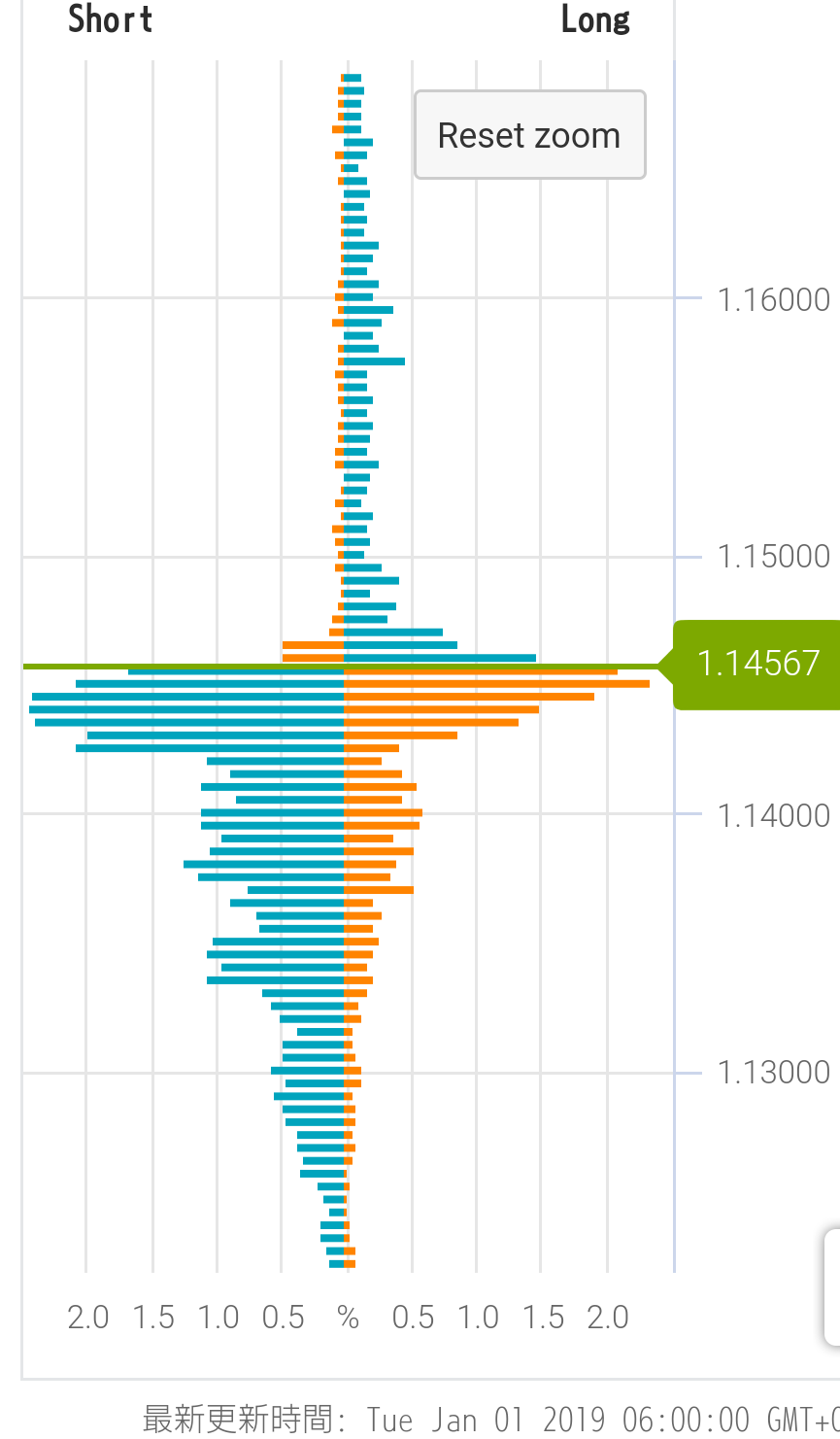840x1439 pixels.
Task: Tap the Reset zoom button
Action: (x=530, y=135)
